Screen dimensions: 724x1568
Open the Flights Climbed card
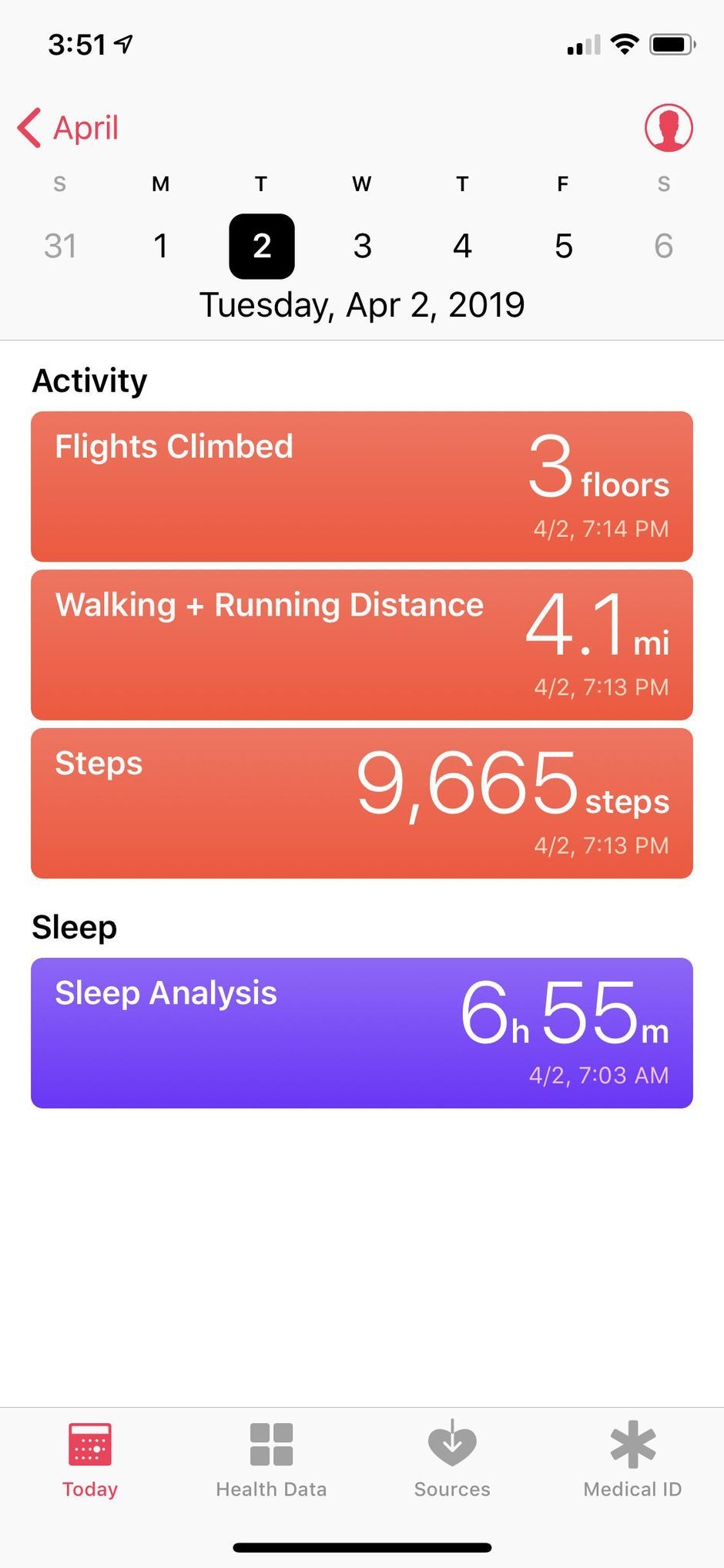pyautogui.click(x=362, y=486)
